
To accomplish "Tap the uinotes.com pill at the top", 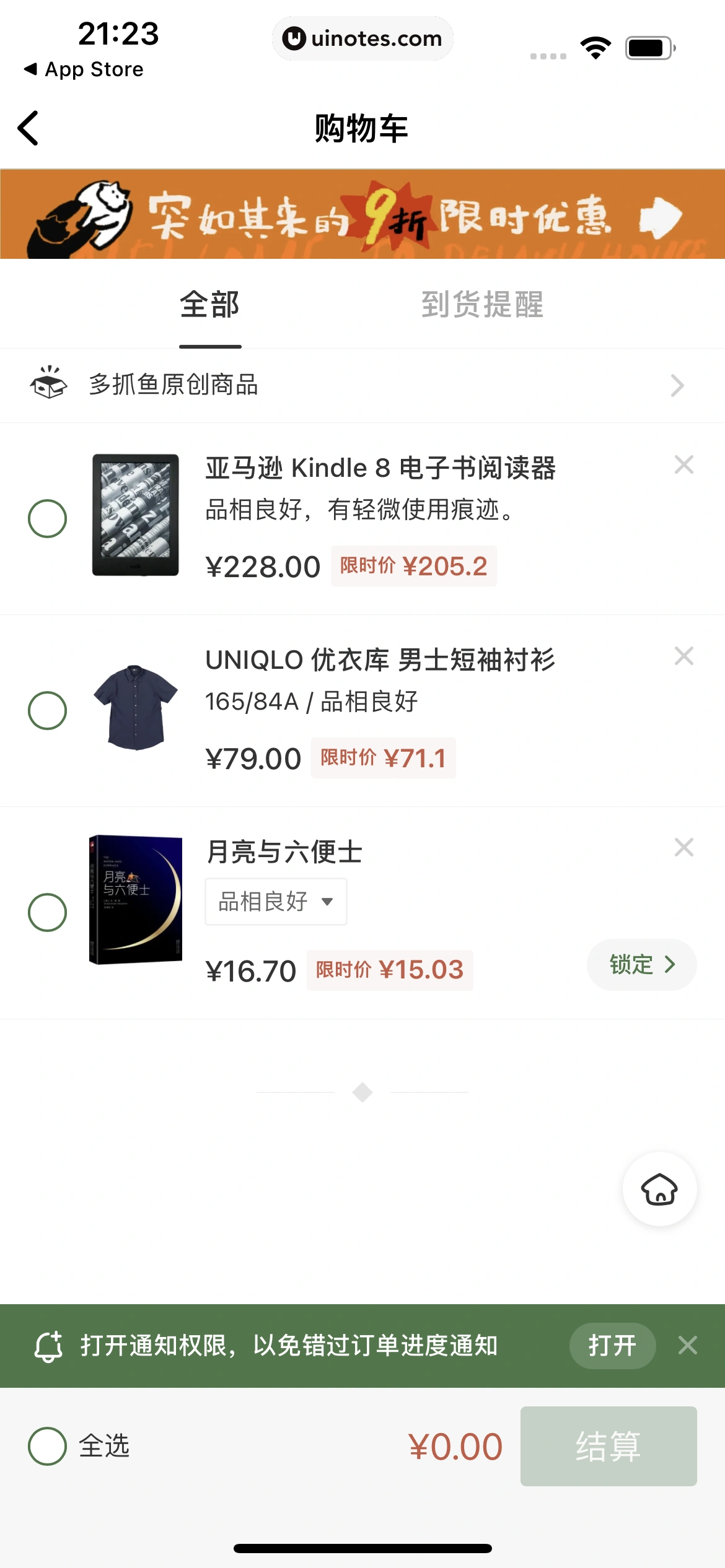I will coord(362,38).
